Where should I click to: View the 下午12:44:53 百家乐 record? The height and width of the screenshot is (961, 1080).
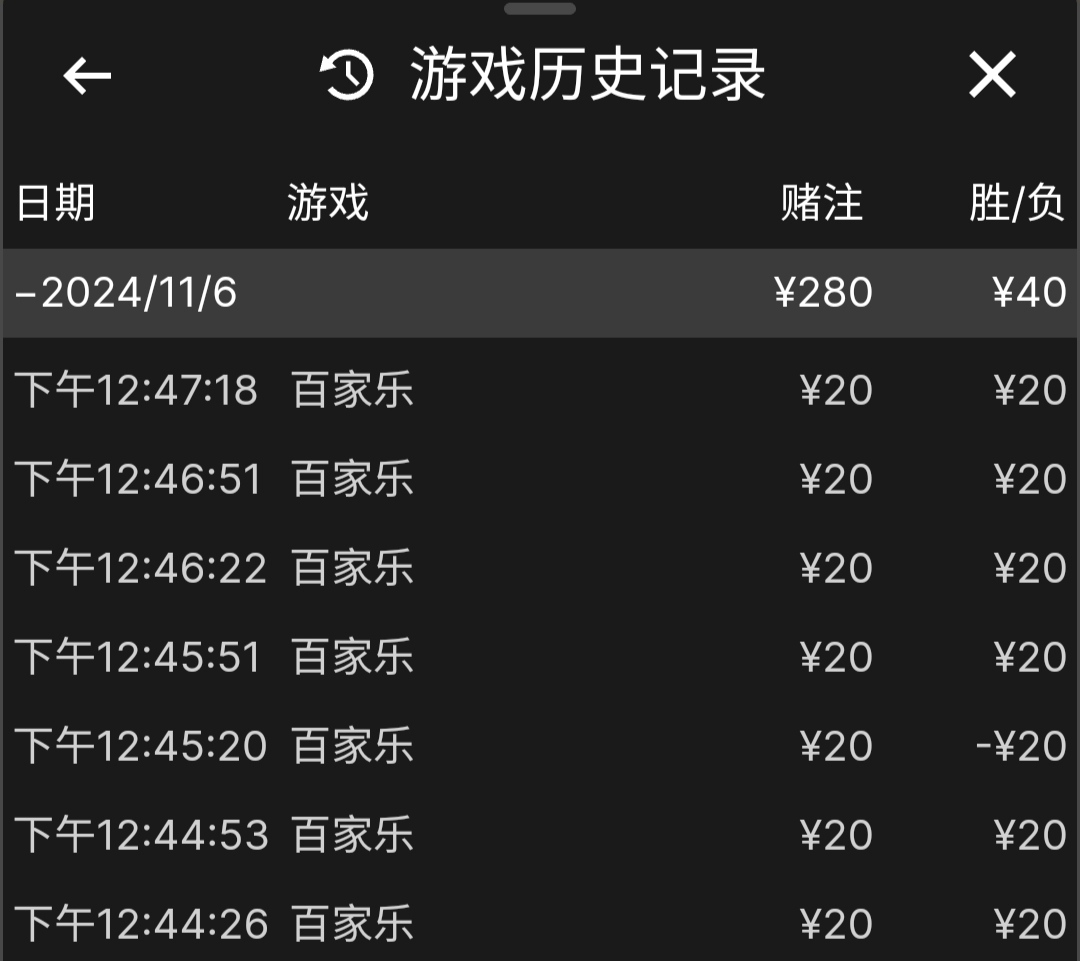tap(540, 835)
